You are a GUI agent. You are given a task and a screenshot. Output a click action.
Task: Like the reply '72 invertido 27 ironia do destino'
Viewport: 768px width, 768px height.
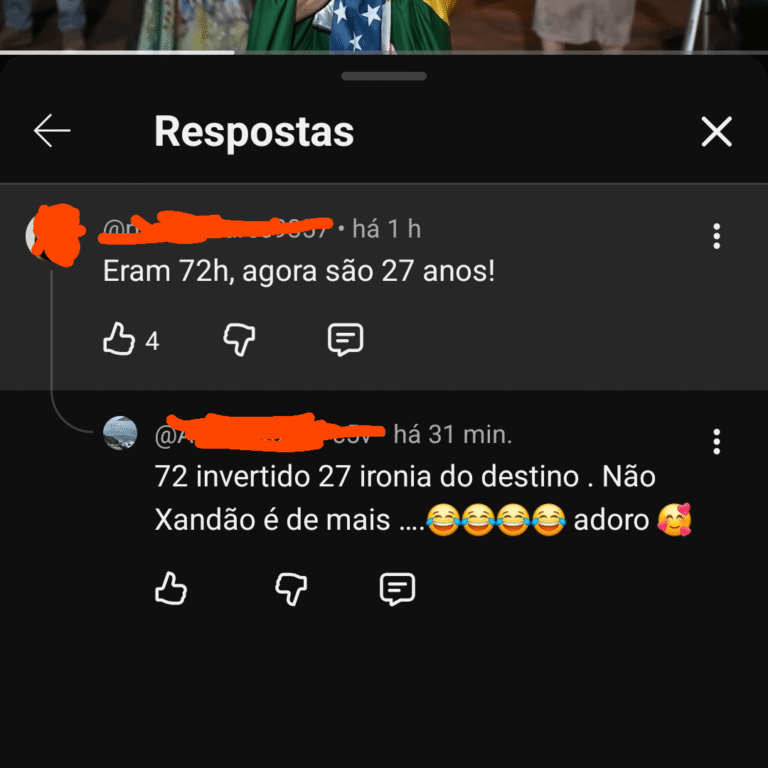point(171,589)
